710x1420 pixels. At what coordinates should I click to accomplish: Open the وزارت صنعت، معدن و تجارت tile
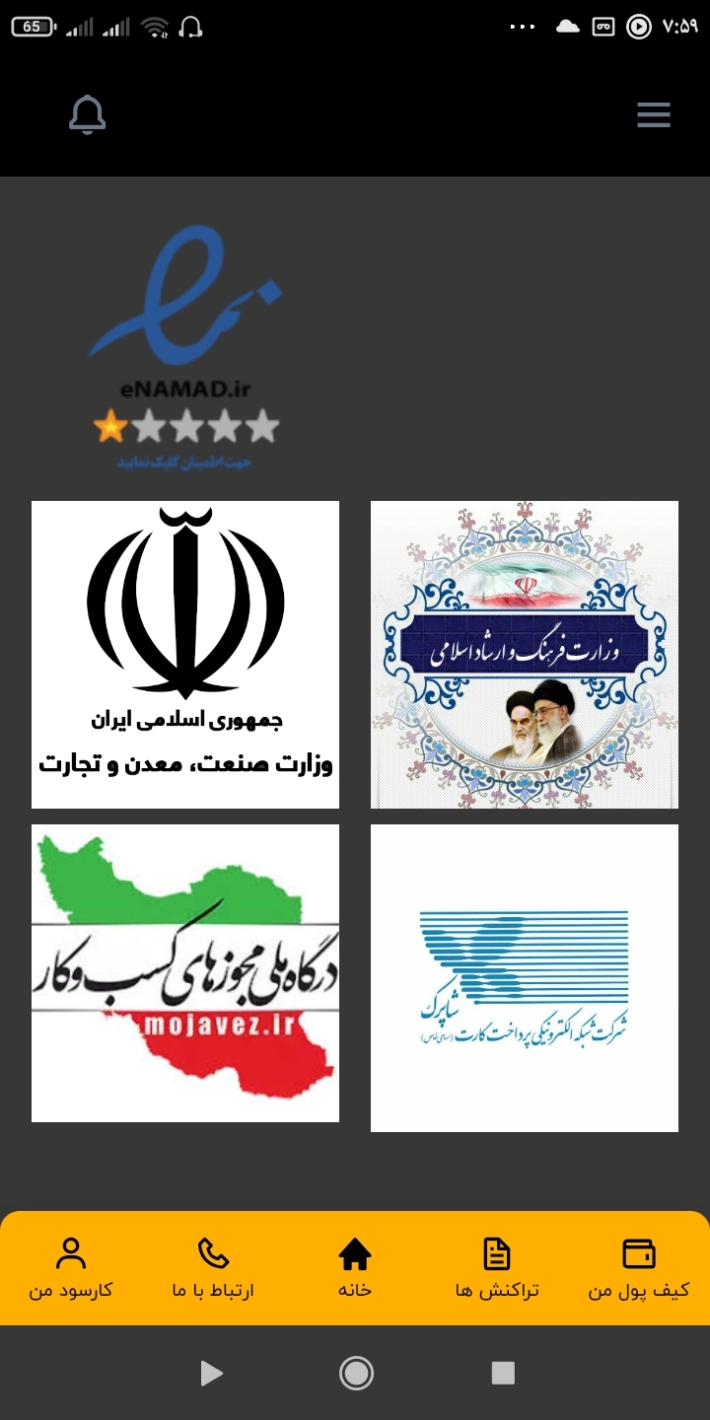pyautogui.click(x=185, y=655)
